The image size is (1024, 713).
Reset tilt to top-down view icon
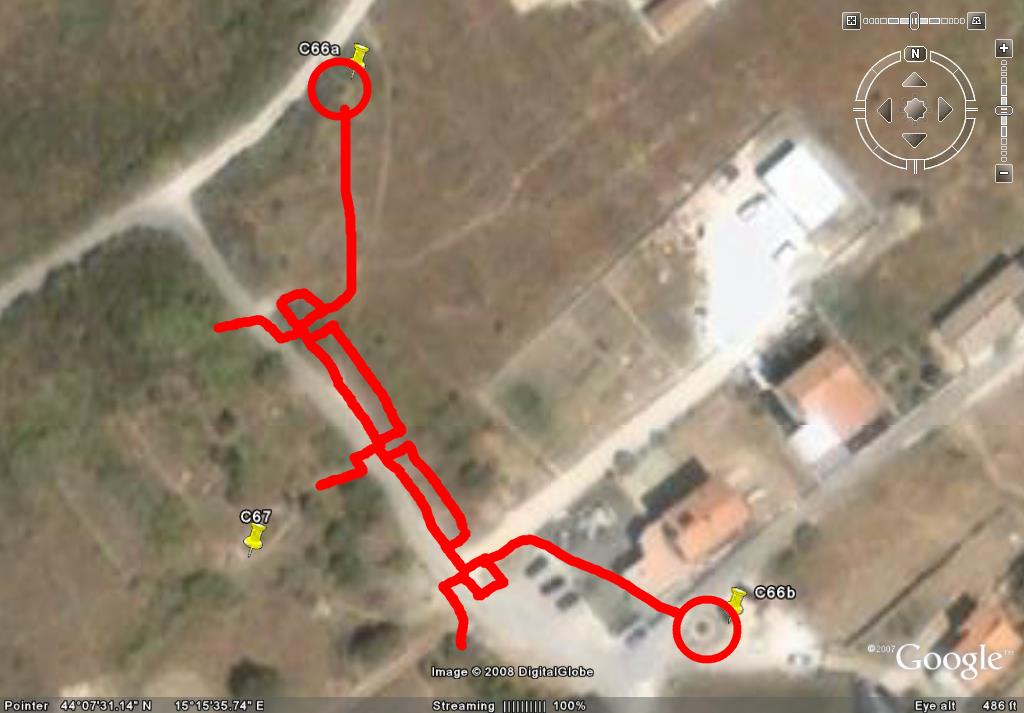click(851, 20)
